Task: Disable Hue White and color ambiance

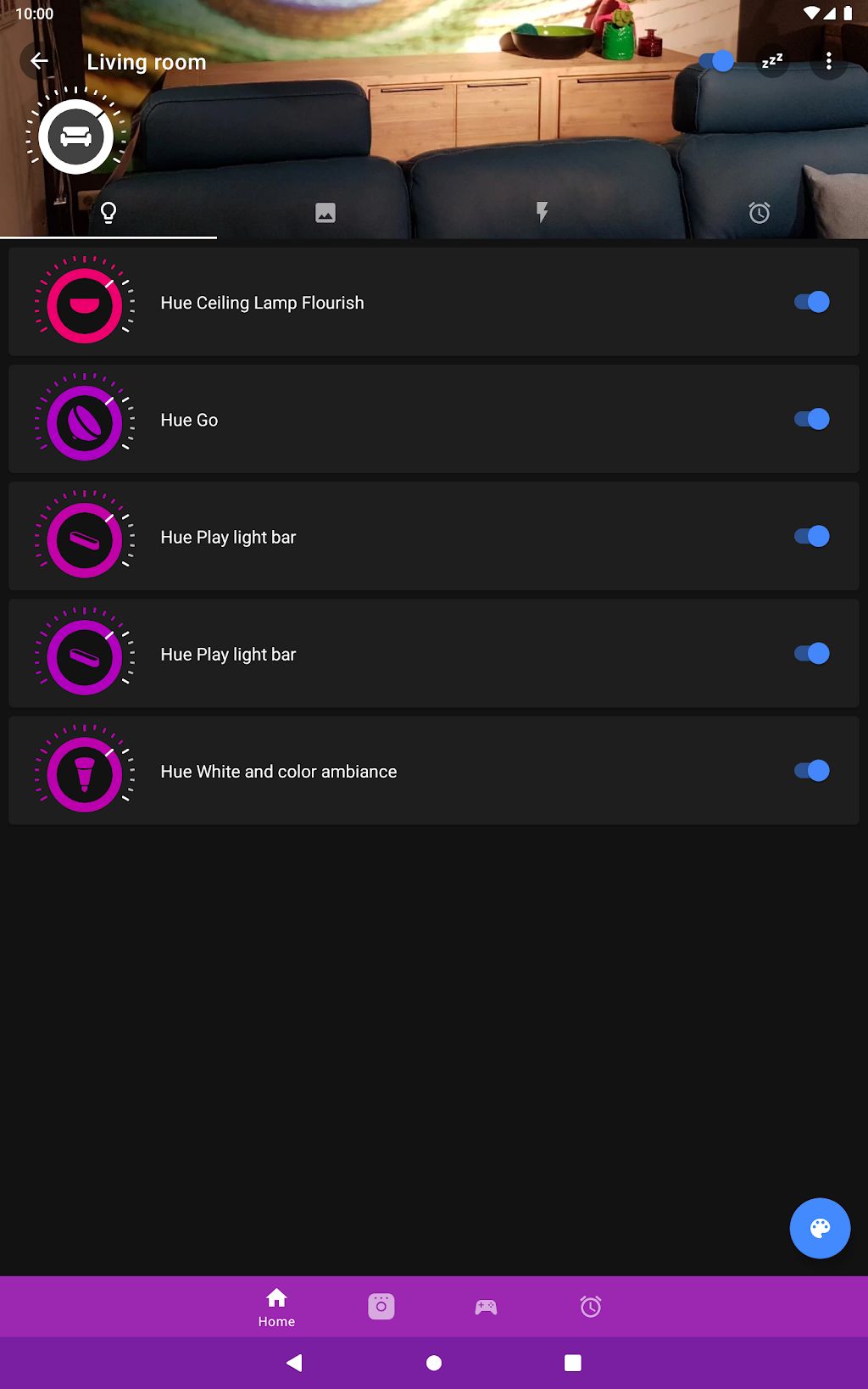Action: point(811,771)
